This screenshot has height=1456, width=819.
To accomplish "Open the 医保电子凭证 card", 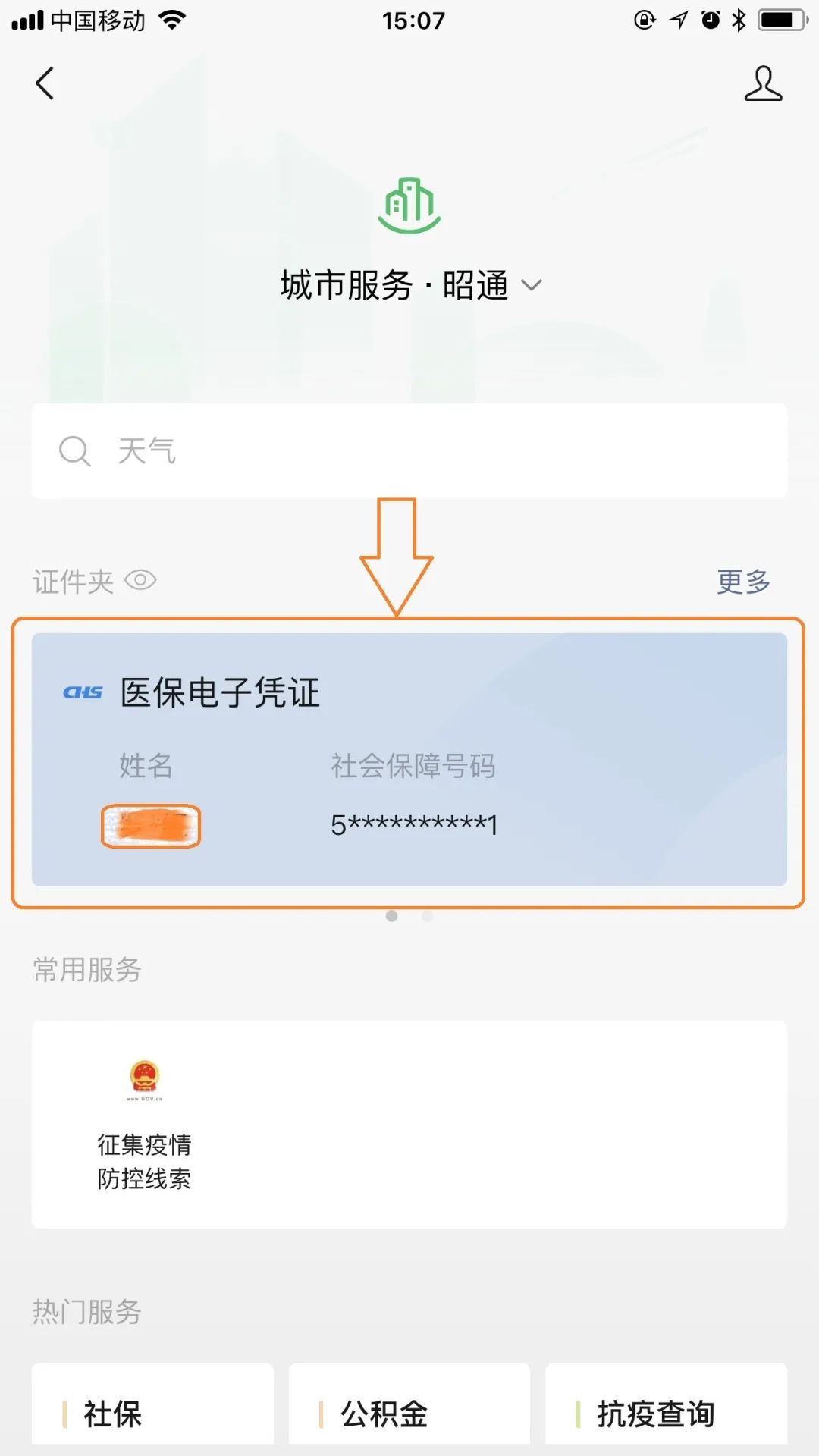I will (409, 760).
